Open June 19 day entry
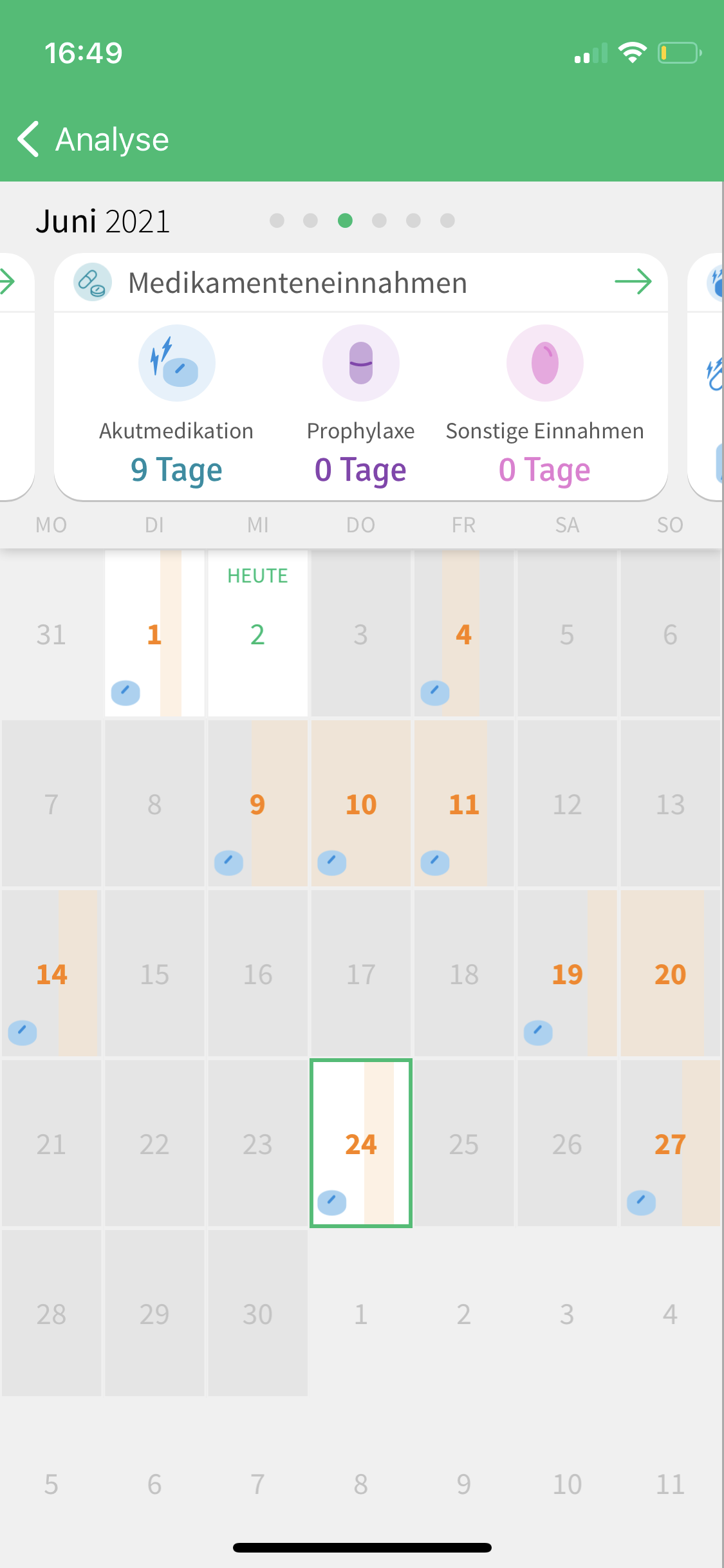724x1568 pixels. 566,974
